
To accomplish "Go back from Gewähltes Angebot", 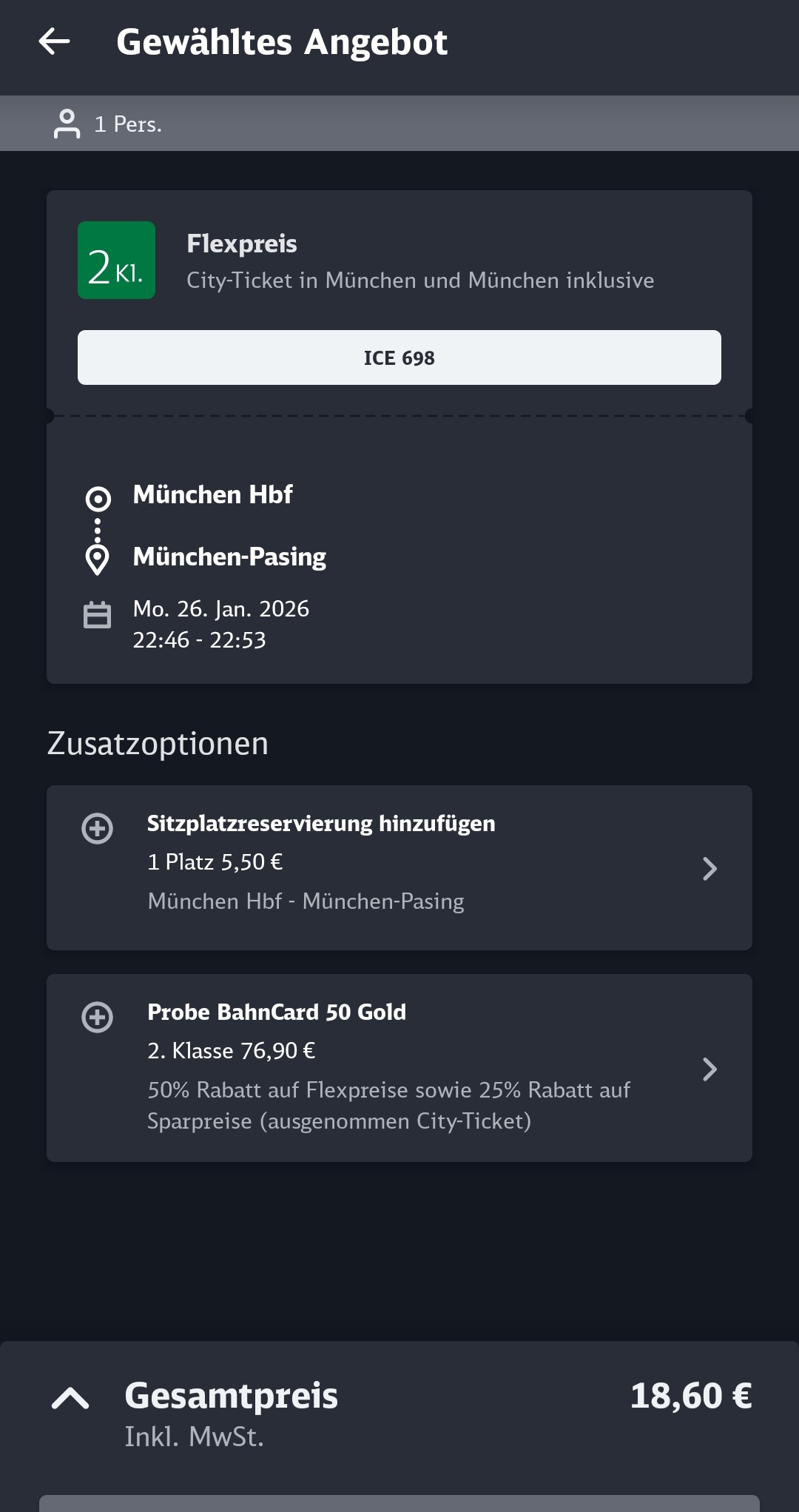I will pyautogui.click(x=54, y=41).
